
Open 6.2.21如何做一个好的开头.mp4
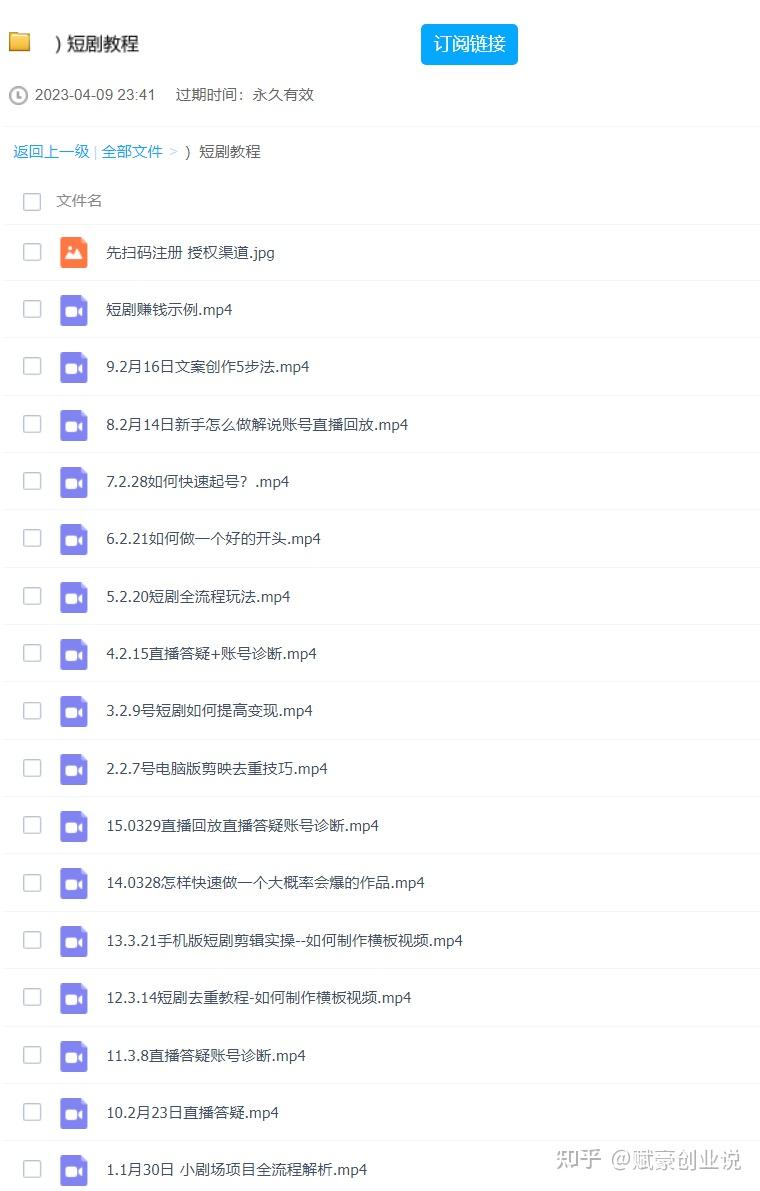[x=213, y=539]
